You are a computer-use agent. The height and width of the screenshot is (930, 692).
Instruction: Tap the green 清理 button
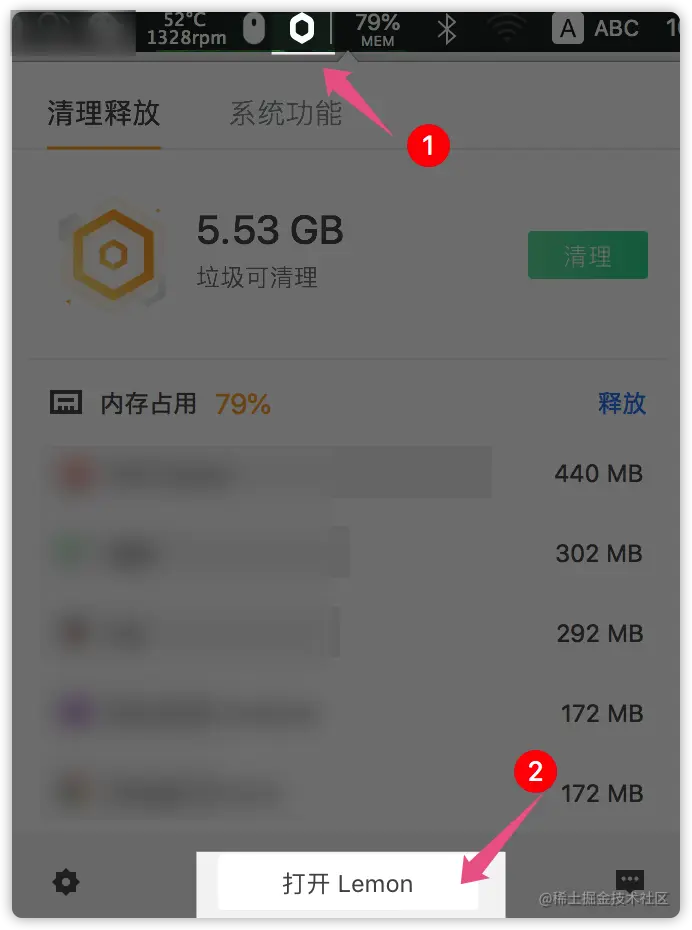[587, 256]
